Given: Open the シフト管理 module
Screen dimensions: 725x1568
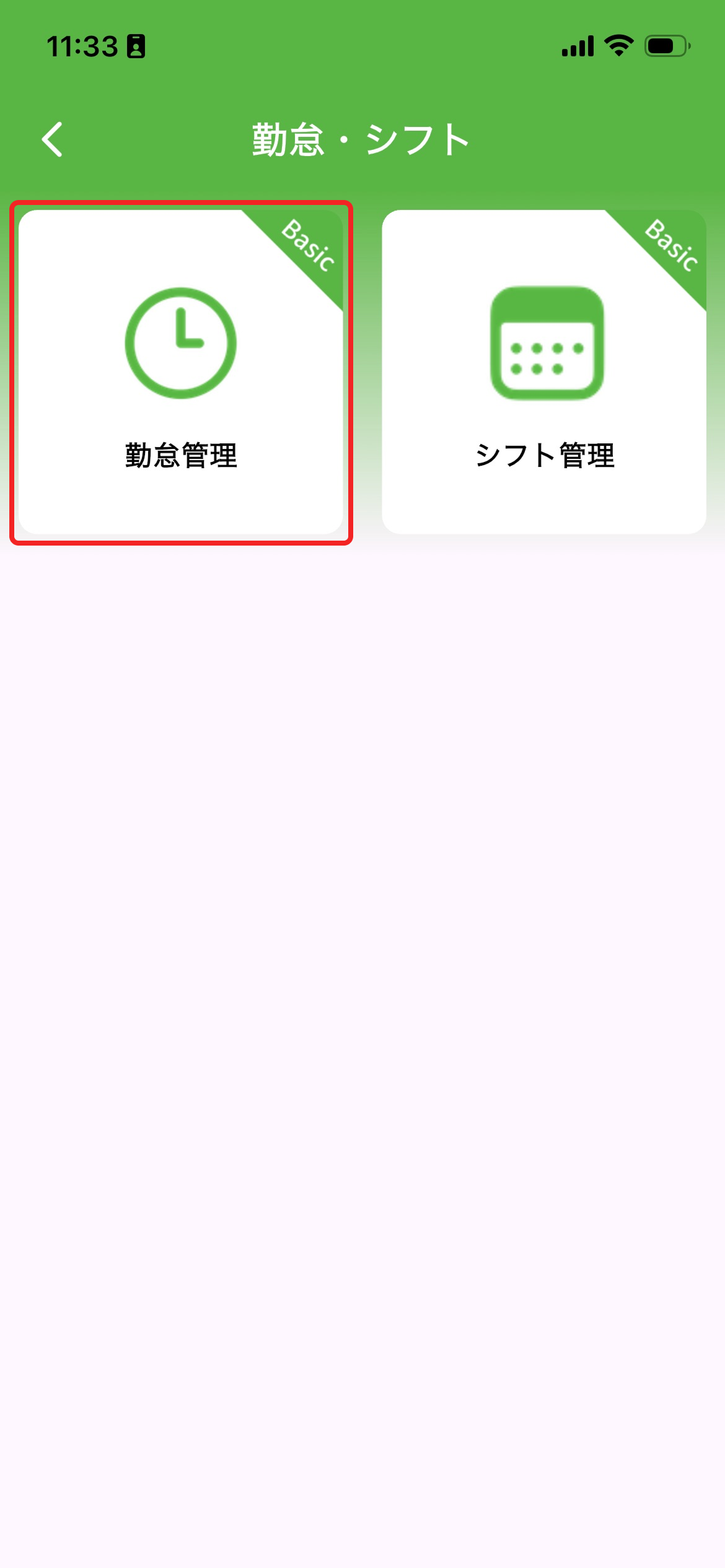Looking at the screenshot, I should click(x=545, y=372).
